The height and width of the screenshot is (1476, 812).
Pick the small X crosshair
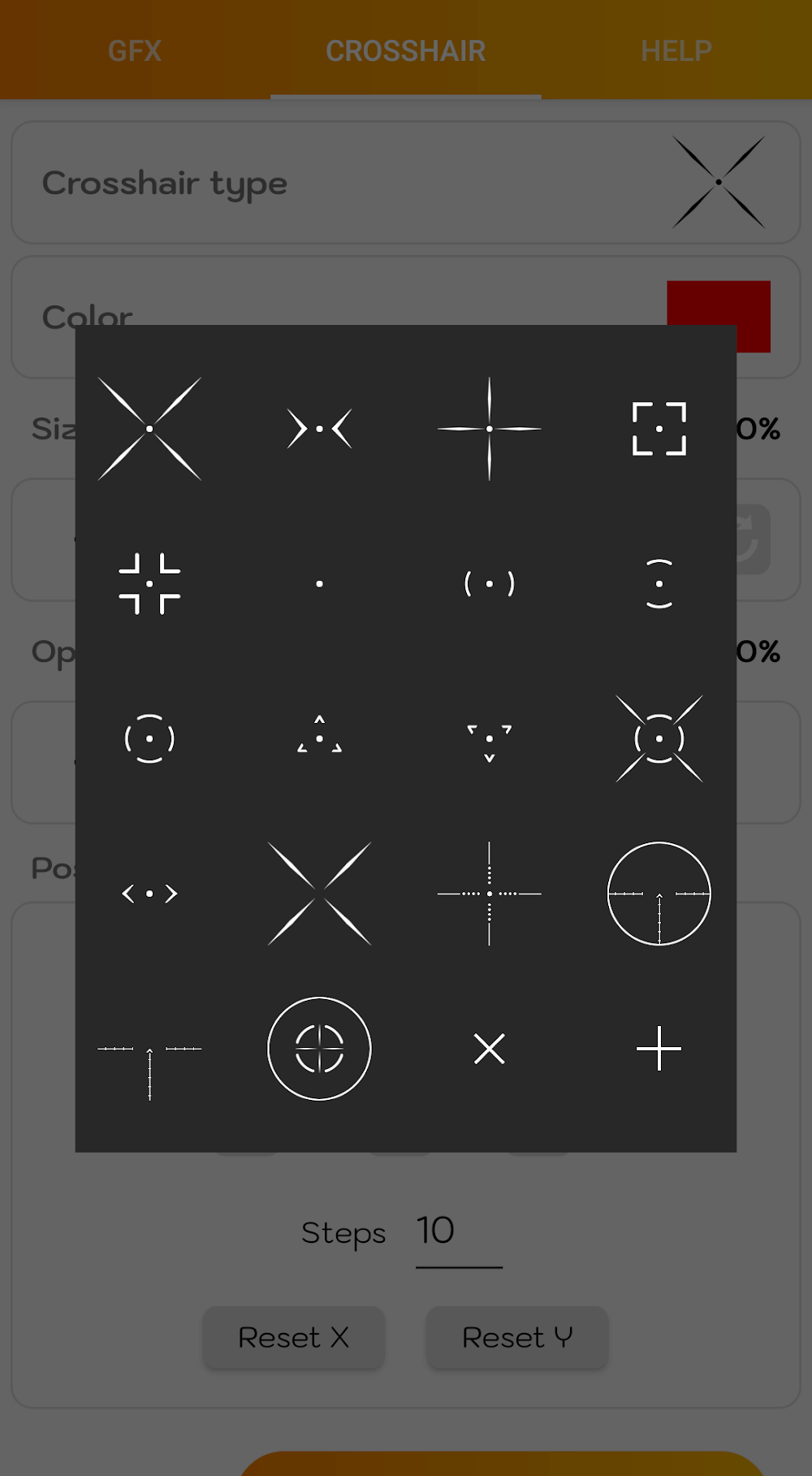pyautogui.click(x=489, y=1049)
